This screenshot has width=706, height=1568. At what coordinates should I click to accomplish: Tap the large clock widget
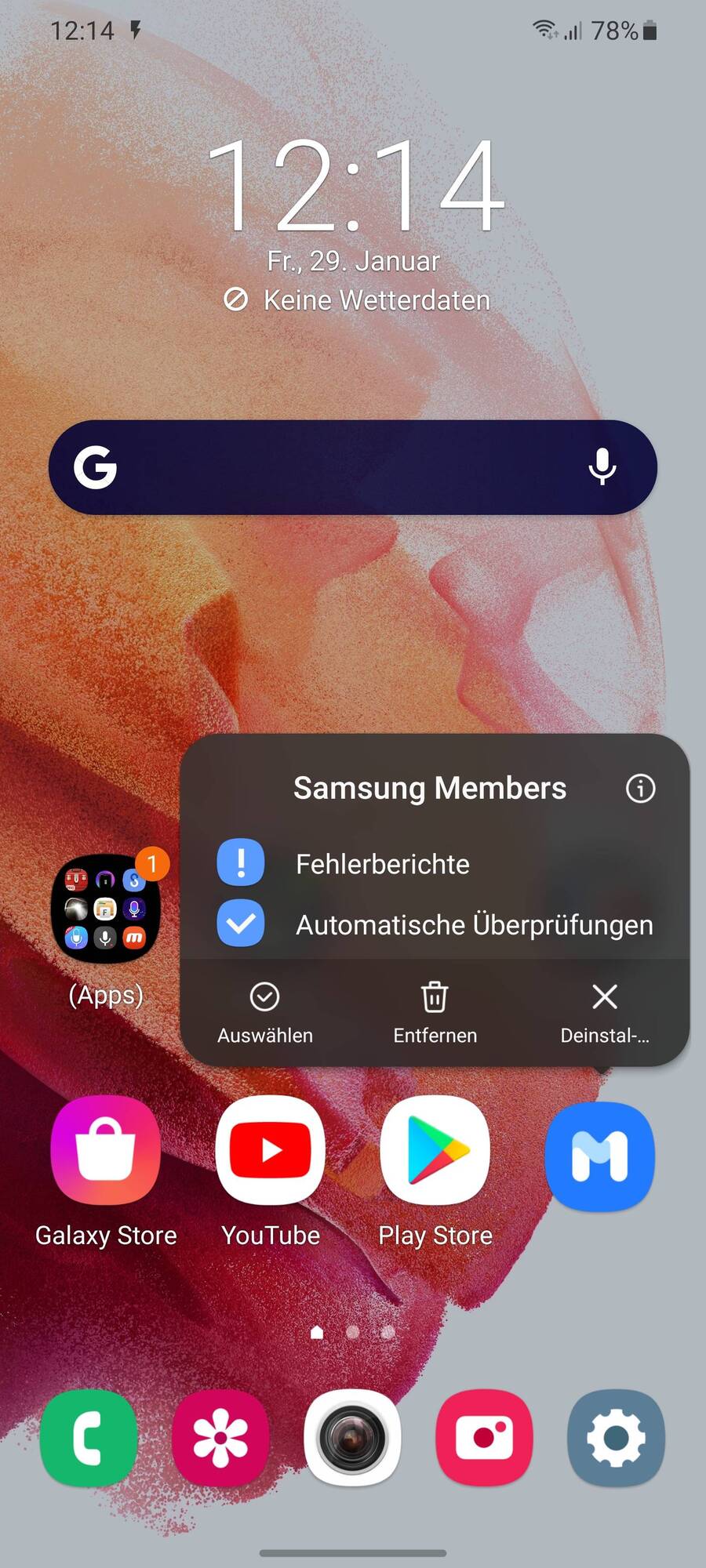pyautogui.click(x=353, y=187)
